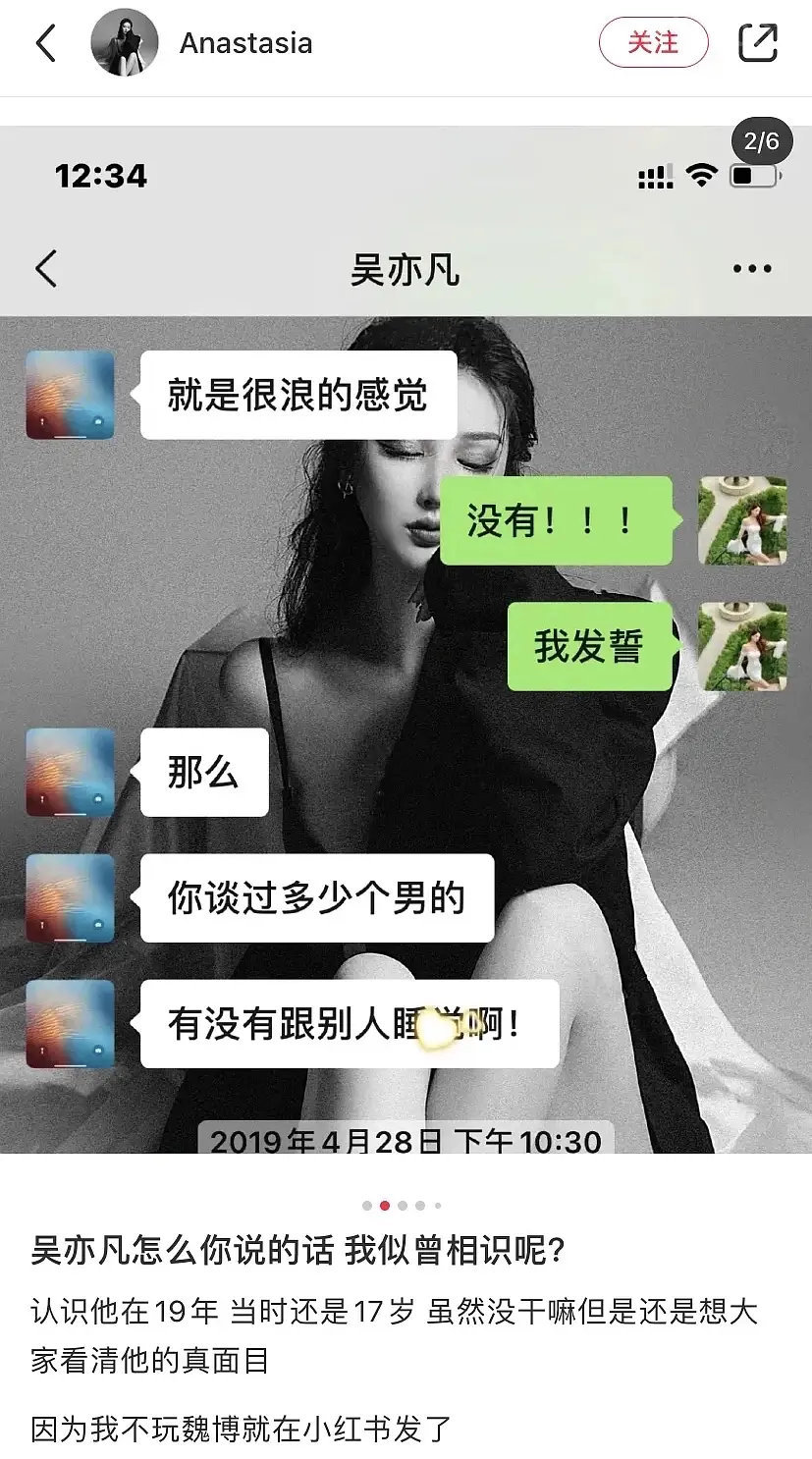Image resolution: width=812 pixels, height=1459 pixels.
Task: Follow Anastasia with the 关注 button
Action: pyautogui.click(x=653, y=43)
